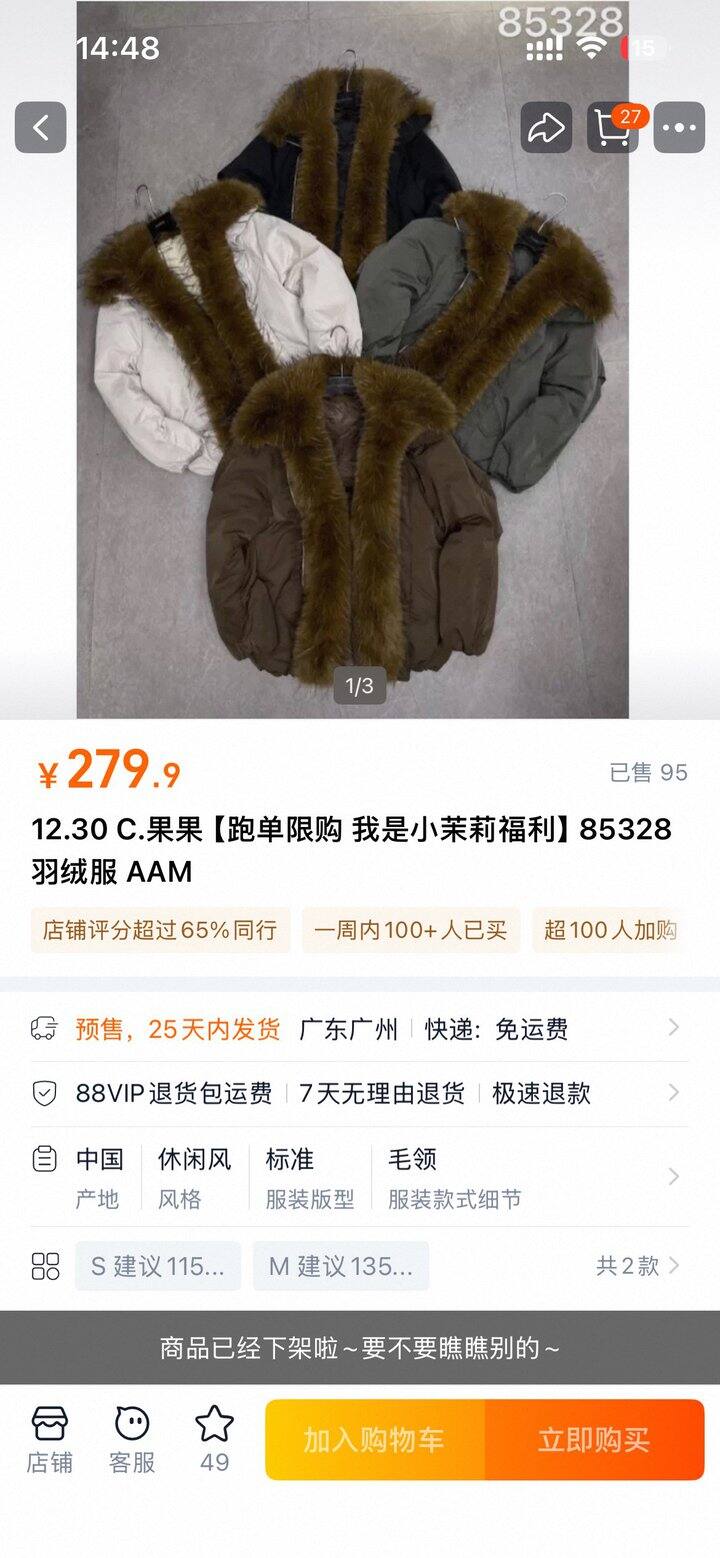Open the 预售 25天内发货 shipping details row
Image resolution: width=720 pixels, height=1558 pixels.
pyautogui.click(x=355, y=1029)
